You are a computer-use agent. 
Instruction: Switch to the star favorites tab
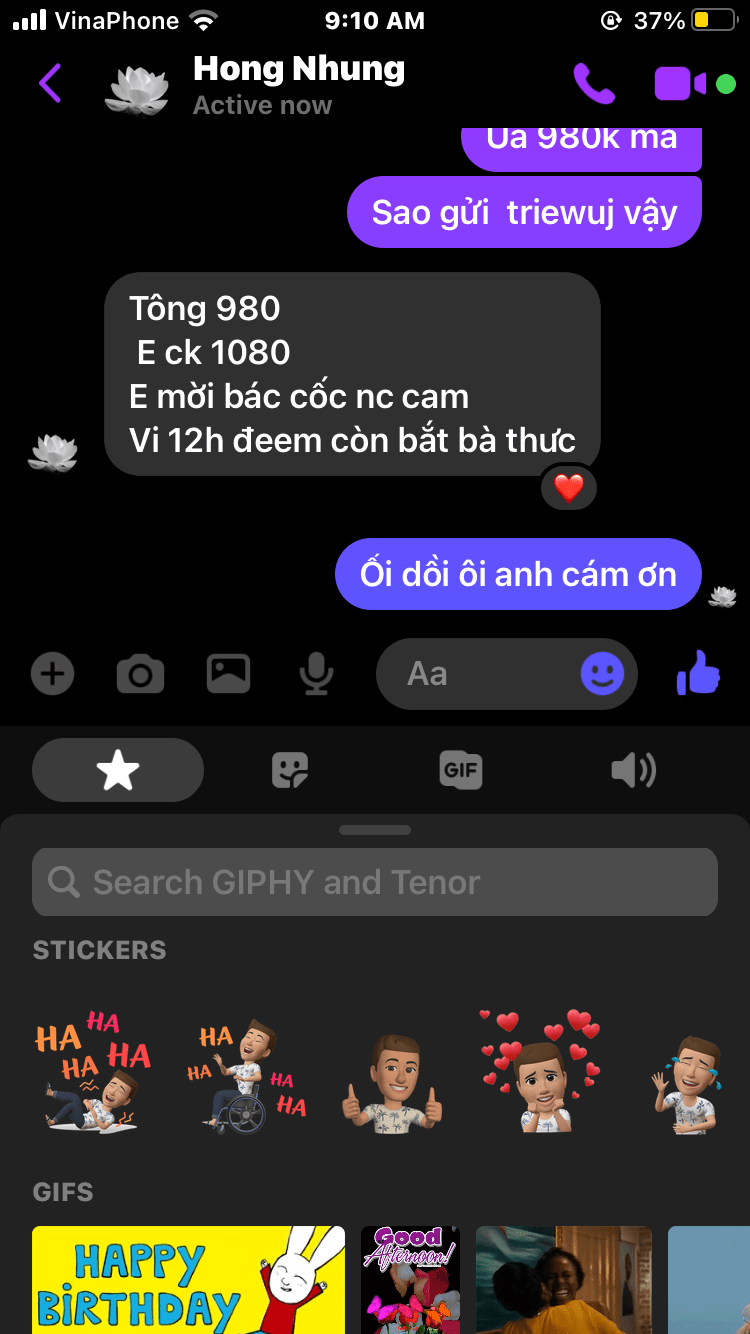pos(118,770)
